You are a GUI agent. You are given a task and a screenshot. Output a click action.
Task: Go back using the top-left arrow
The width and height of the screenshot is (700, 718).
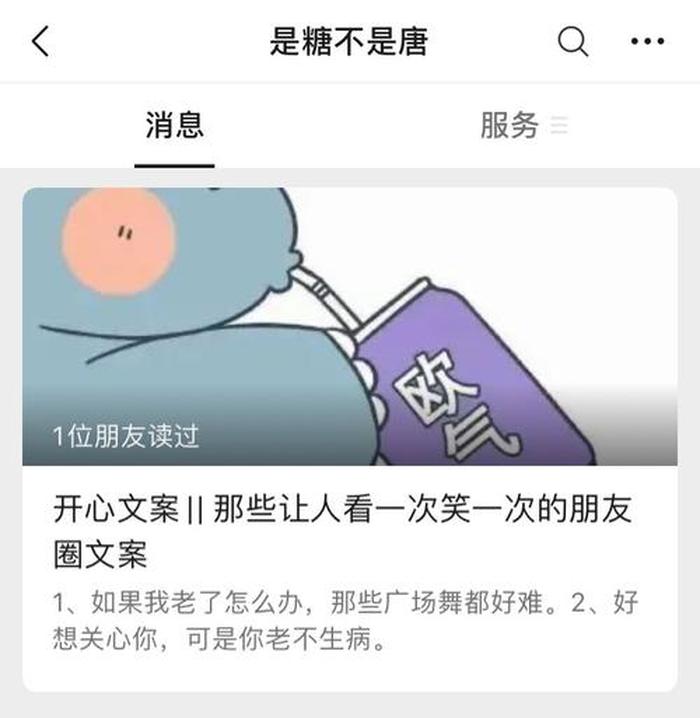point(40,42)
